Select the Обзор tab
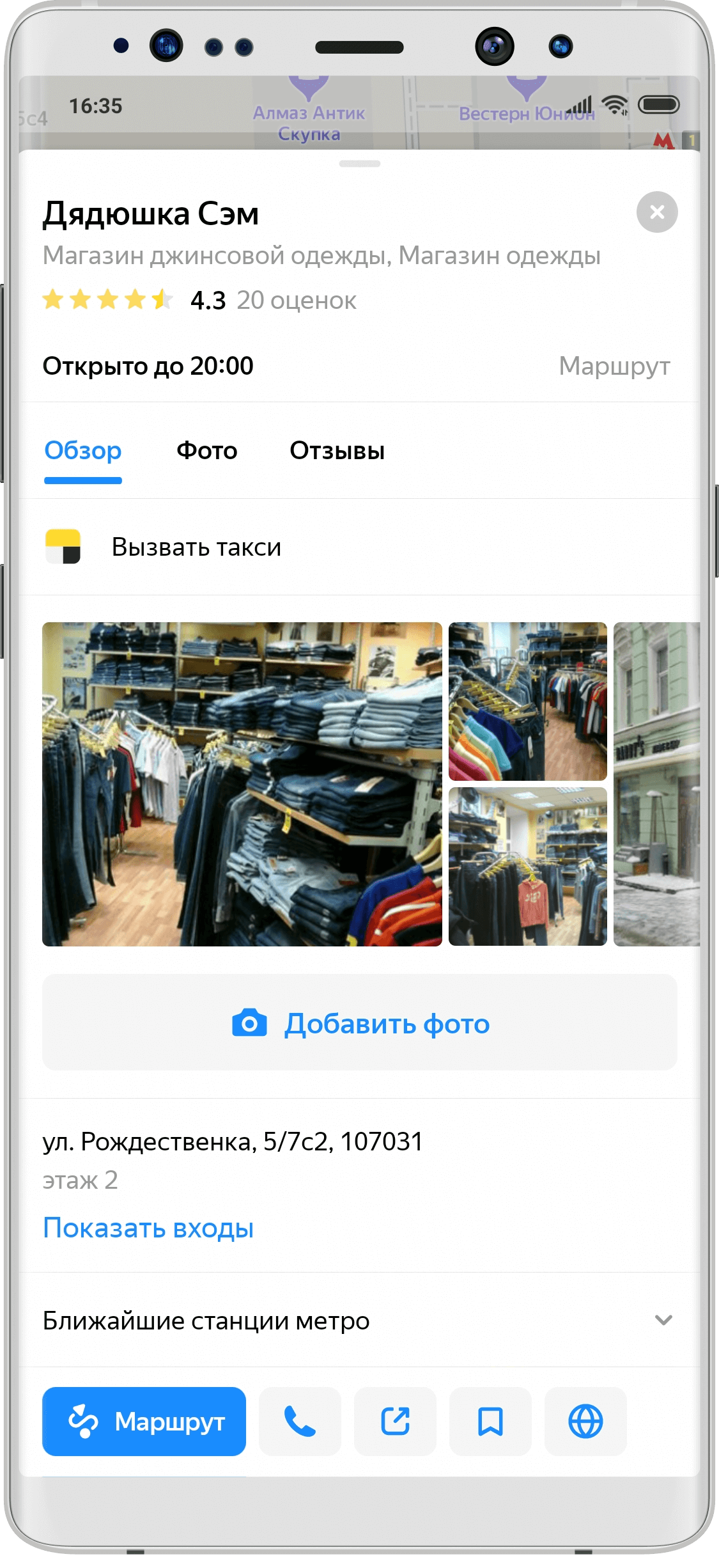 click(83, 451)
